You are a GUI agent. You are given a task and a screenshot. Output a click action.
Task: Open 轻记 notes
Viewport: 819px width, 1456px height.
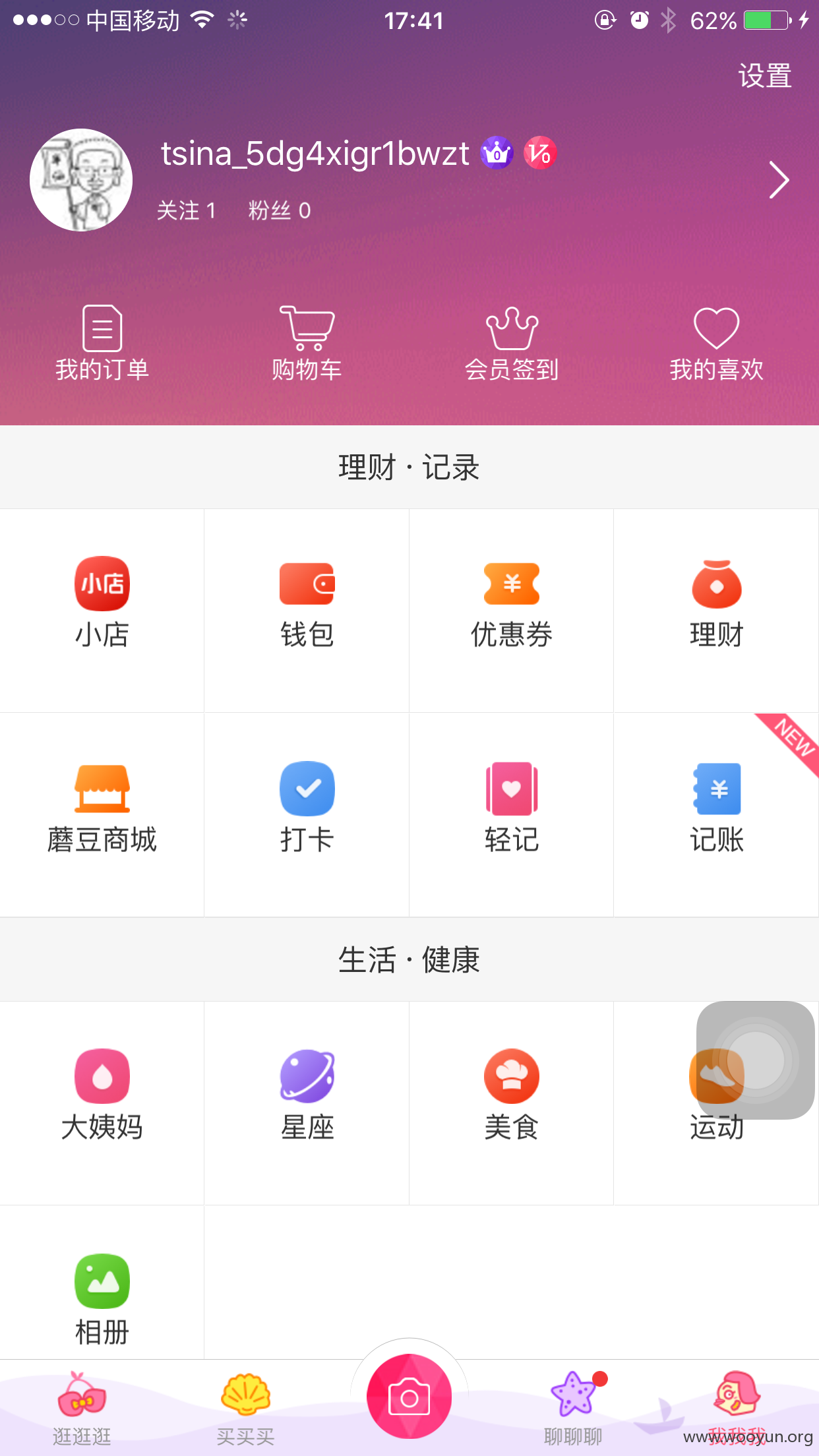pyautogui.click(x=512, y=815)
